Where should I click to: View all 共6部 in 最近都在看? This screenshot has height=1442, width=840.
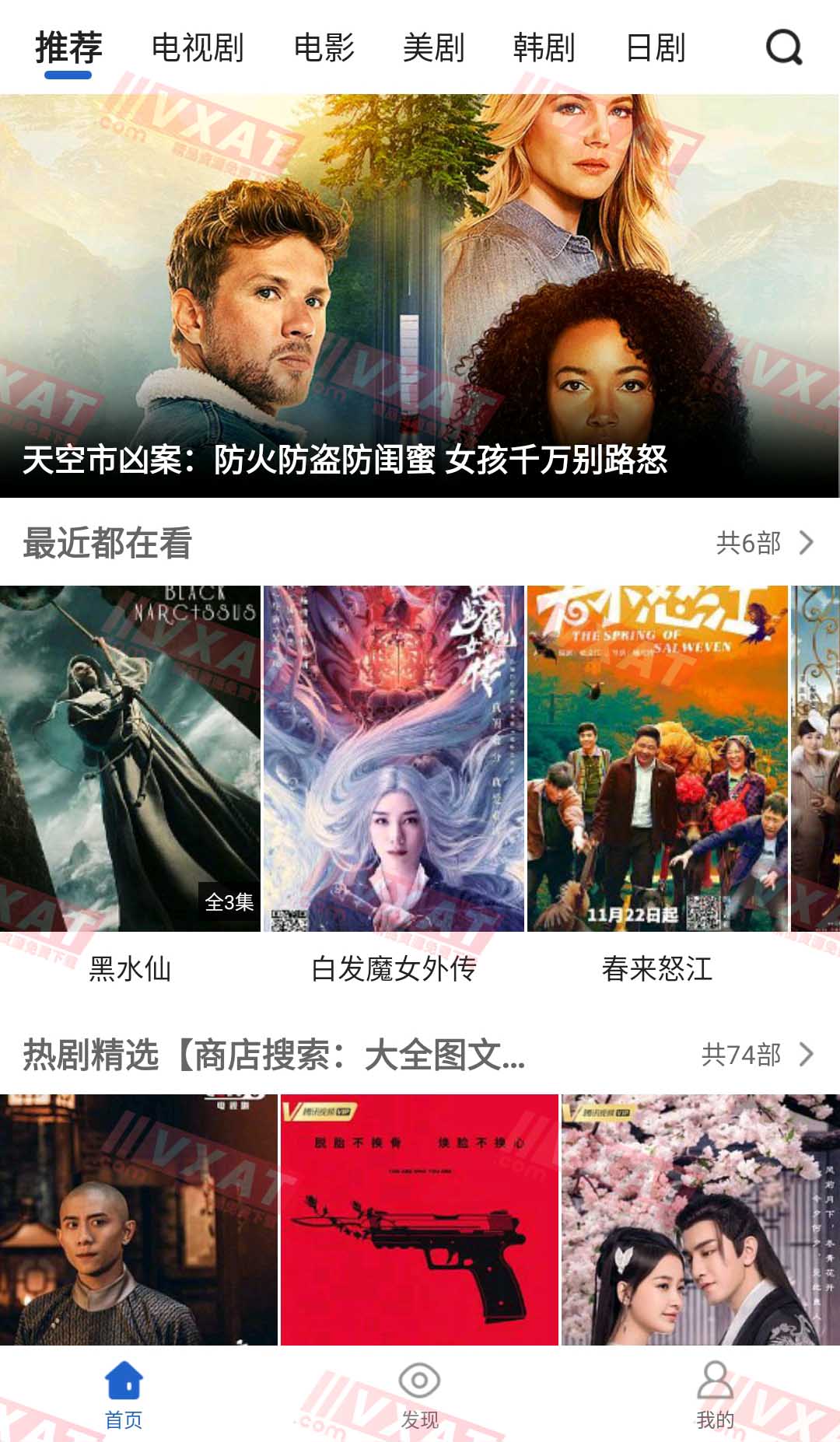click(764, 543)
